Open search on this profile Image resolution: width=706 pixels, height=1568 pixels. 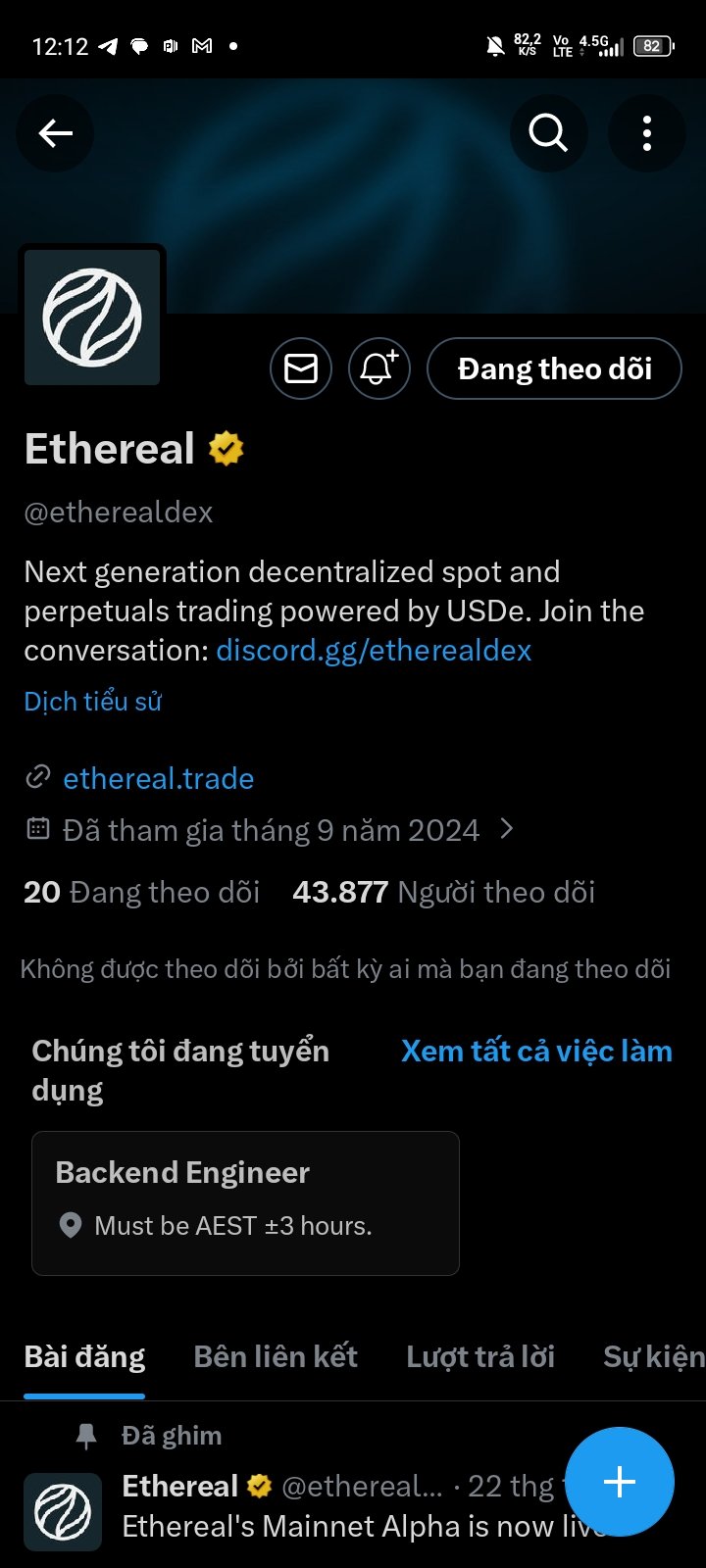(548, 132)
